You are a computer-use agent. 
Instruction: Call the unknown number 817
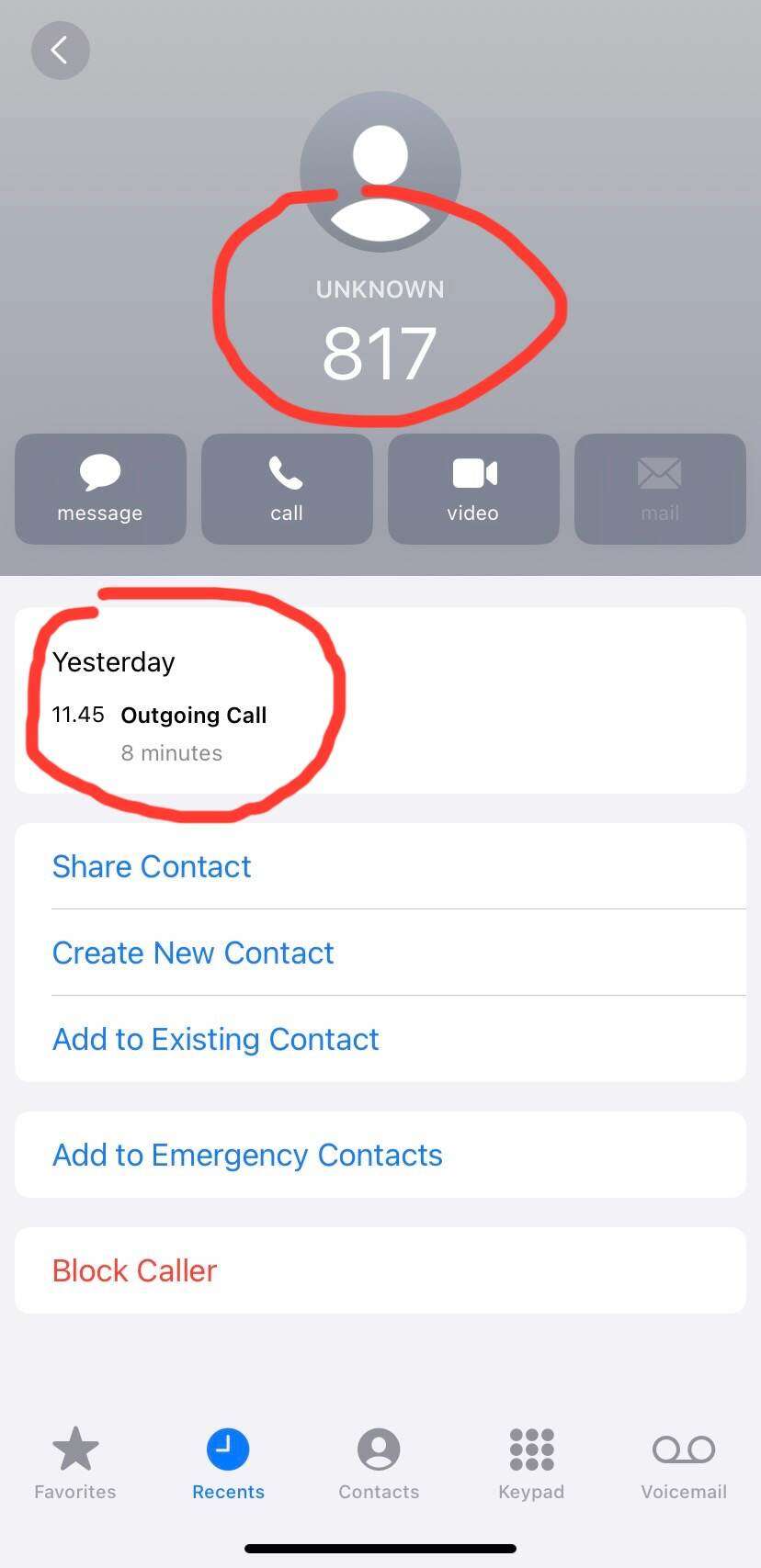tap(287, 489)
